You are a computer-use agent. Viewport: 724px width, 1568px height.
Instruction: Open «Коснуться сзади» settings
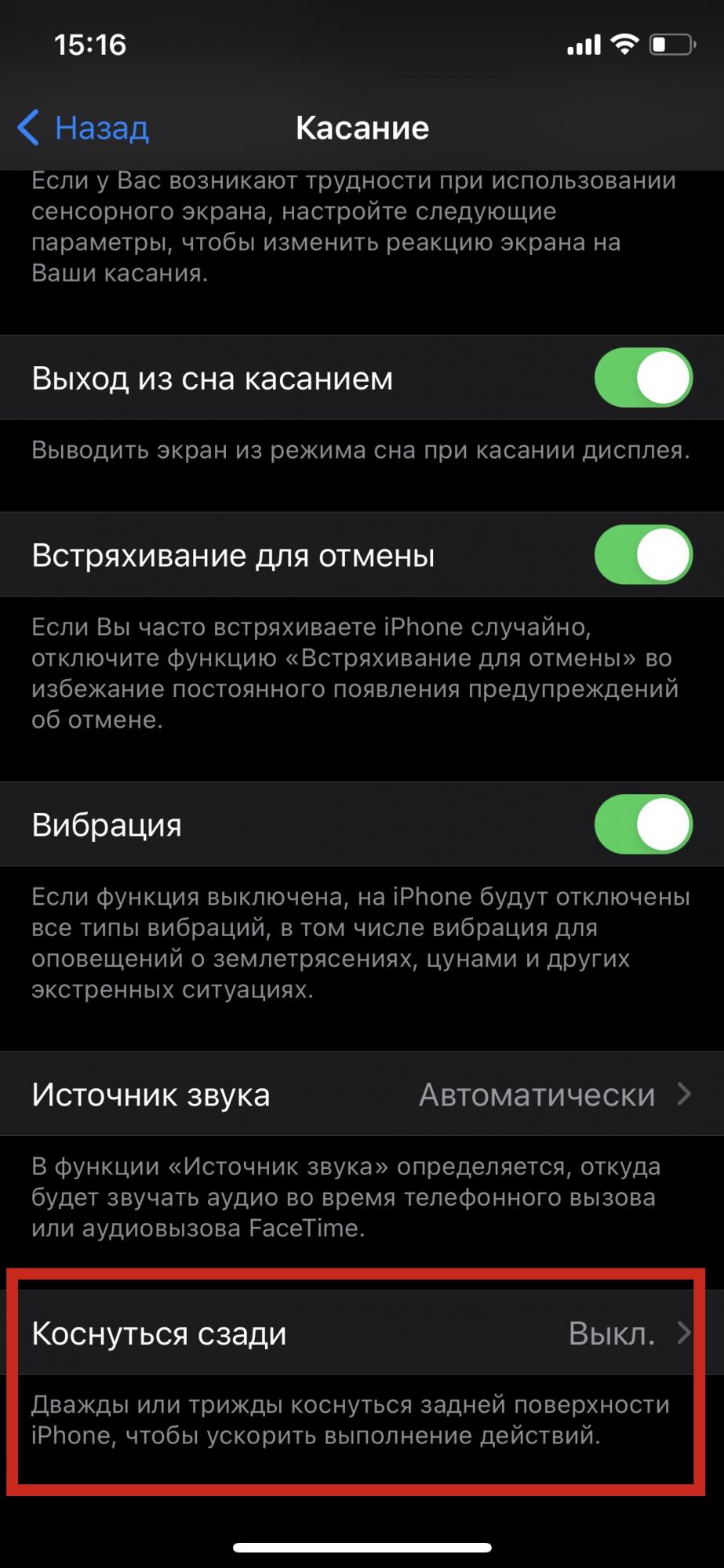point(362,1333)
